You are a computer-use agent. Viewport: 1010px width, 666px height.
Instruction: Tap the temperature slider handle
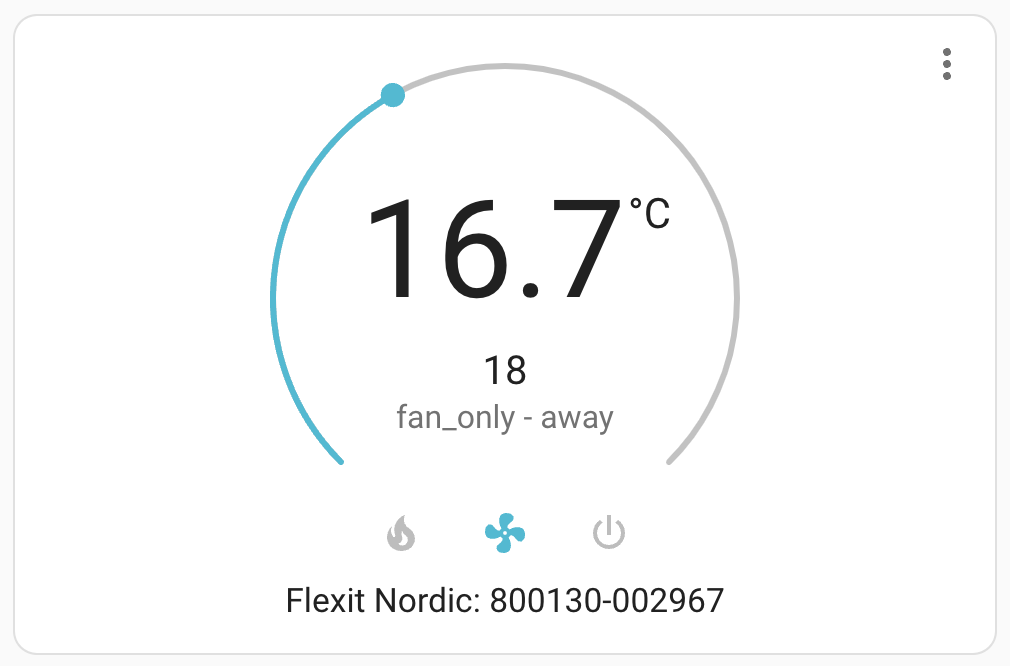point(393,96)
